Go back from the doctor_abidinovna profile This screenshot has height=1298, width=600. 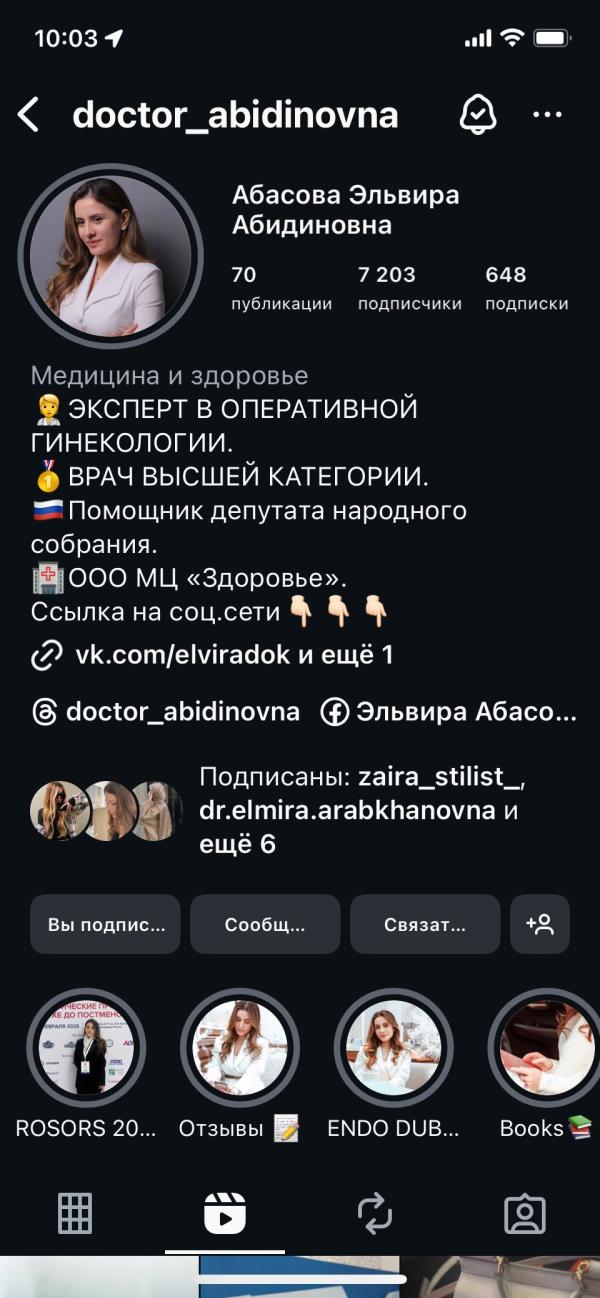click(x=29, y=115)
